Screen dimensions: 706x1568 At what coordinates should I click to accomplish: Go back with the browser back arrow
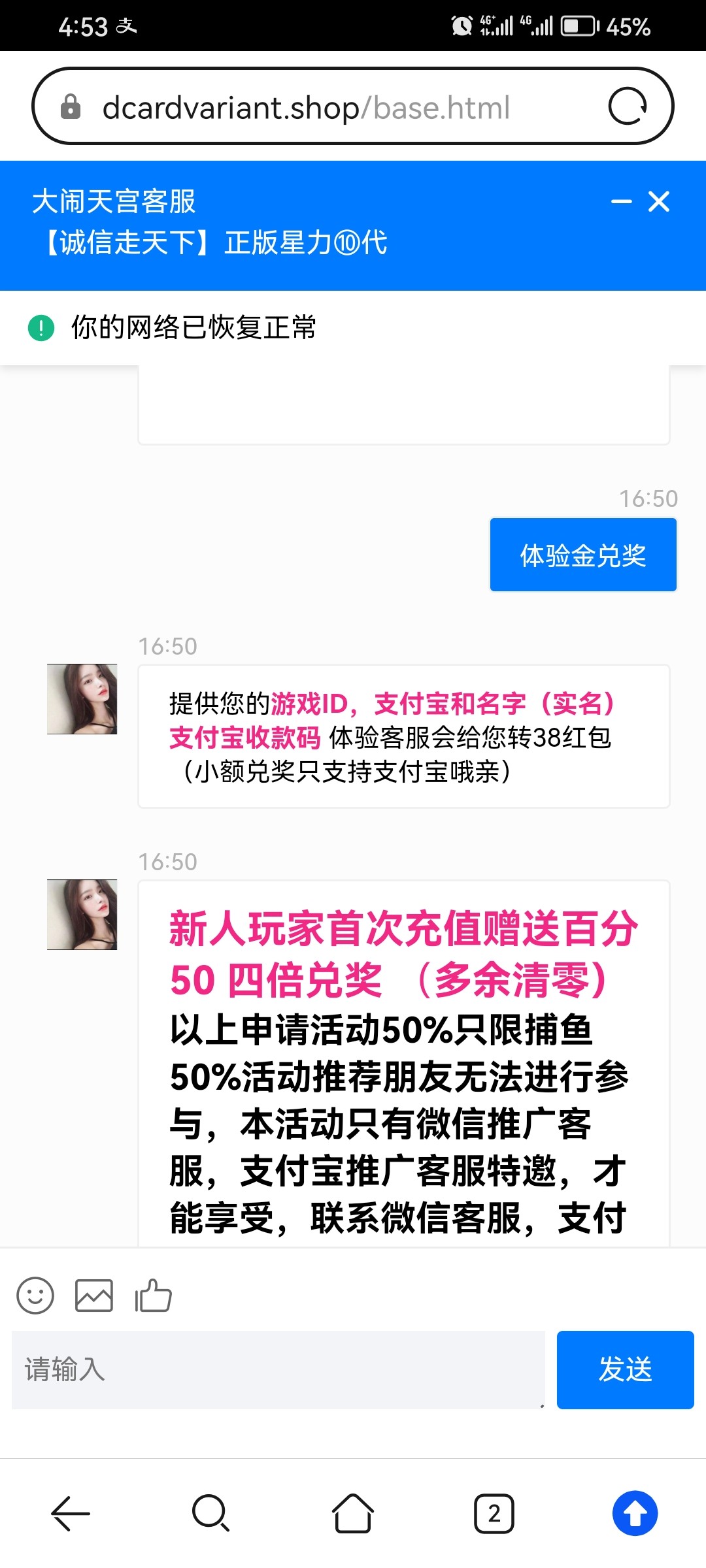pos(71,1513)
